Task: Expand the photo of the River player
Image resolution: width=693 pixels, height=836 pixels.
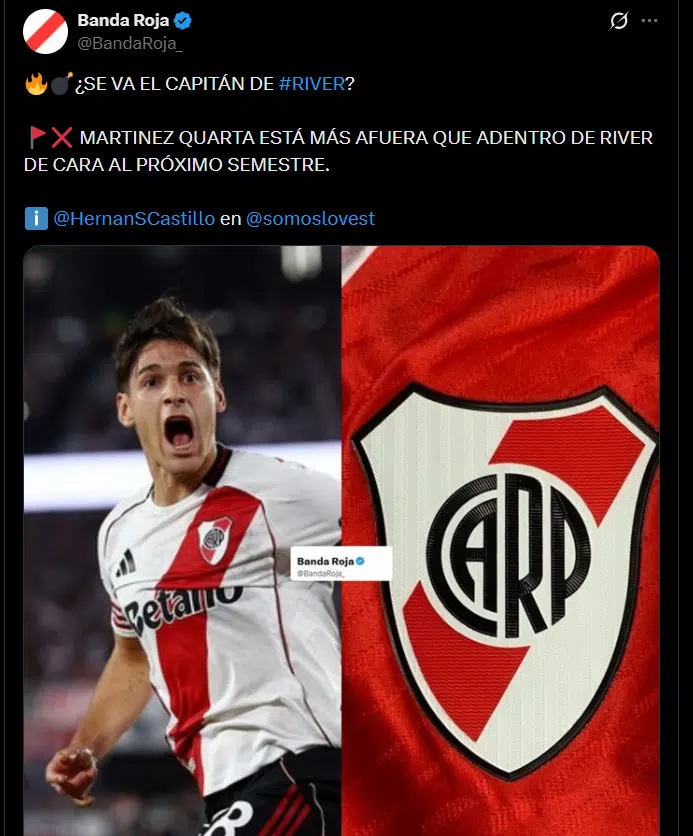Action: 182,541
